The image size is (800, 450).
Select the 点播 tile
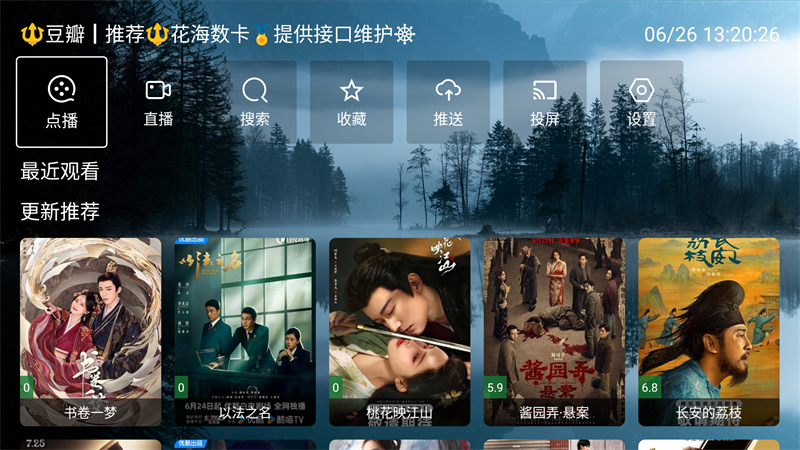61,102
